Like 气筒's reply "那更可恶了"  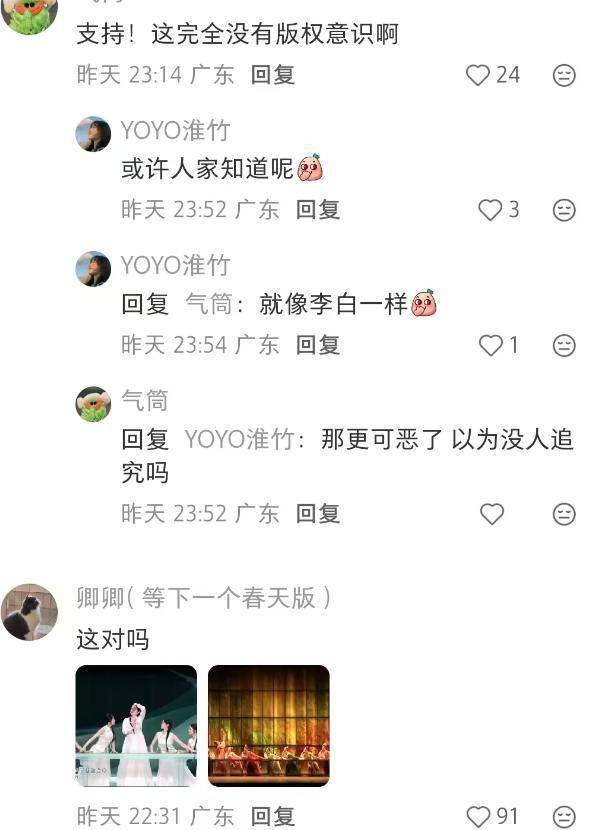[x=491, y=514]
